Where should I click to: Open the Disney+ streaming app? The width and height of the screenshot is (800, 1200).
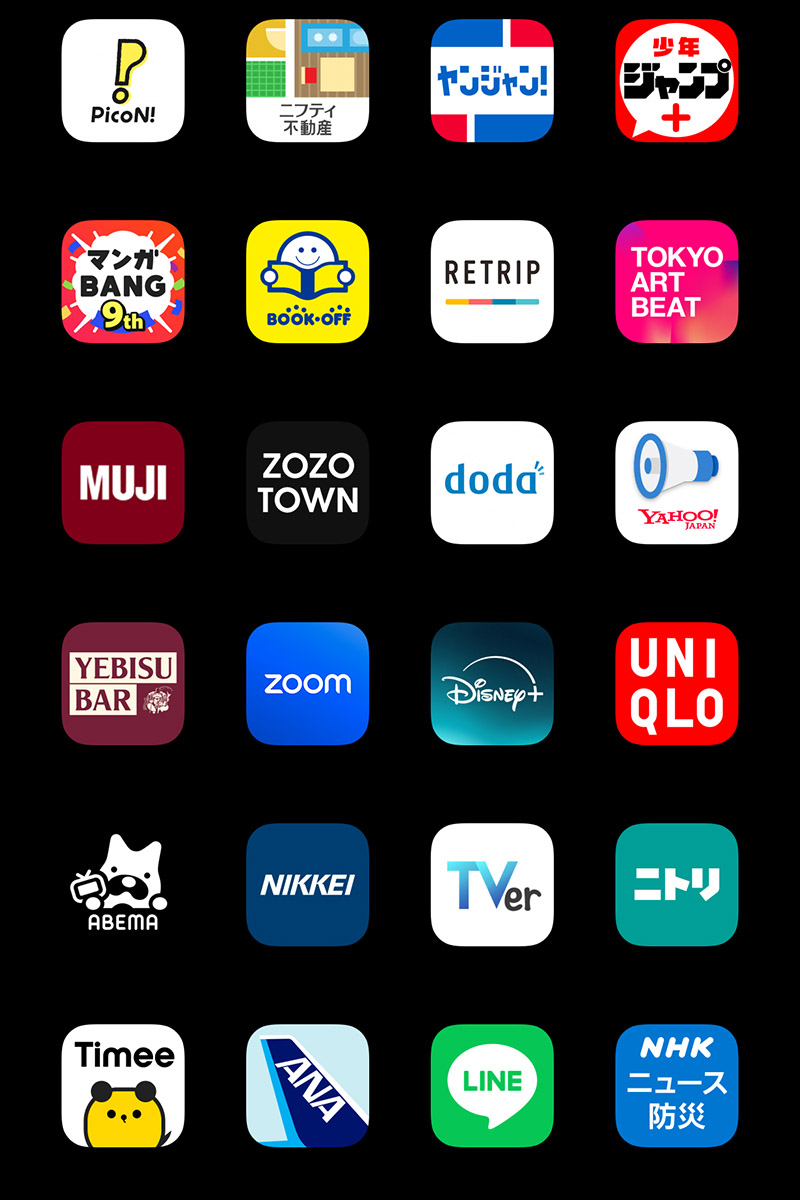coord(492,684)
